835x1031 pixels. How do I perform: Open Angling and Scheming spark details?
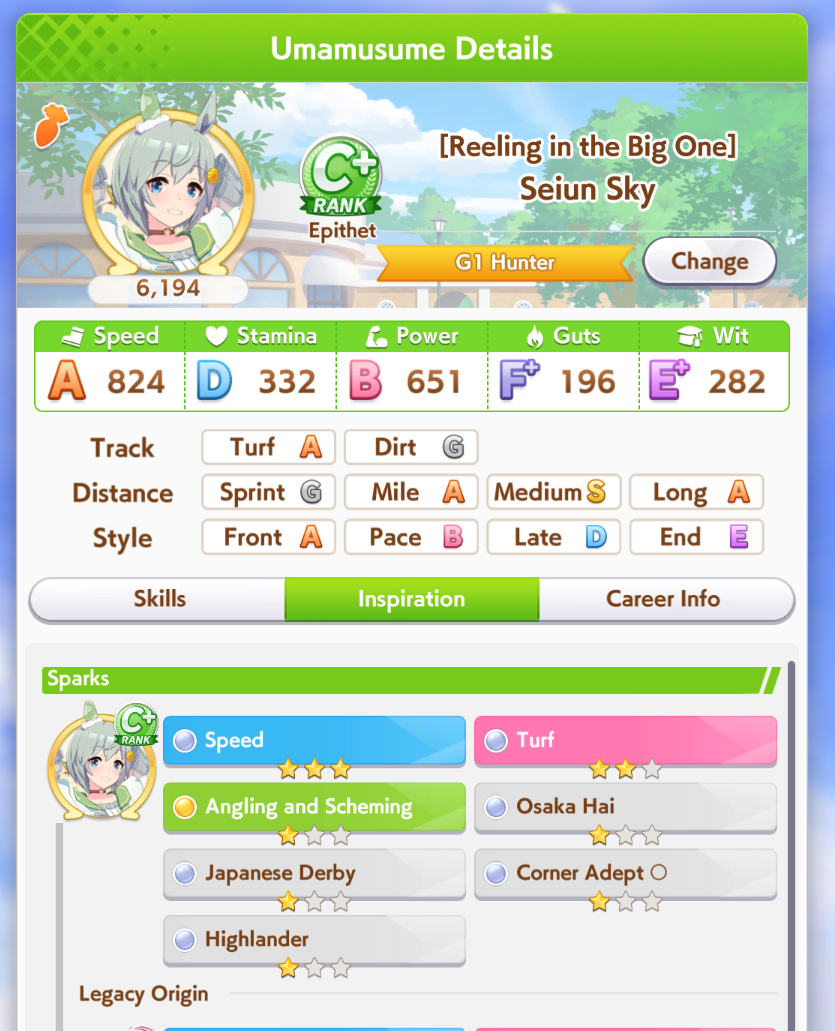[x=314, y=807]
